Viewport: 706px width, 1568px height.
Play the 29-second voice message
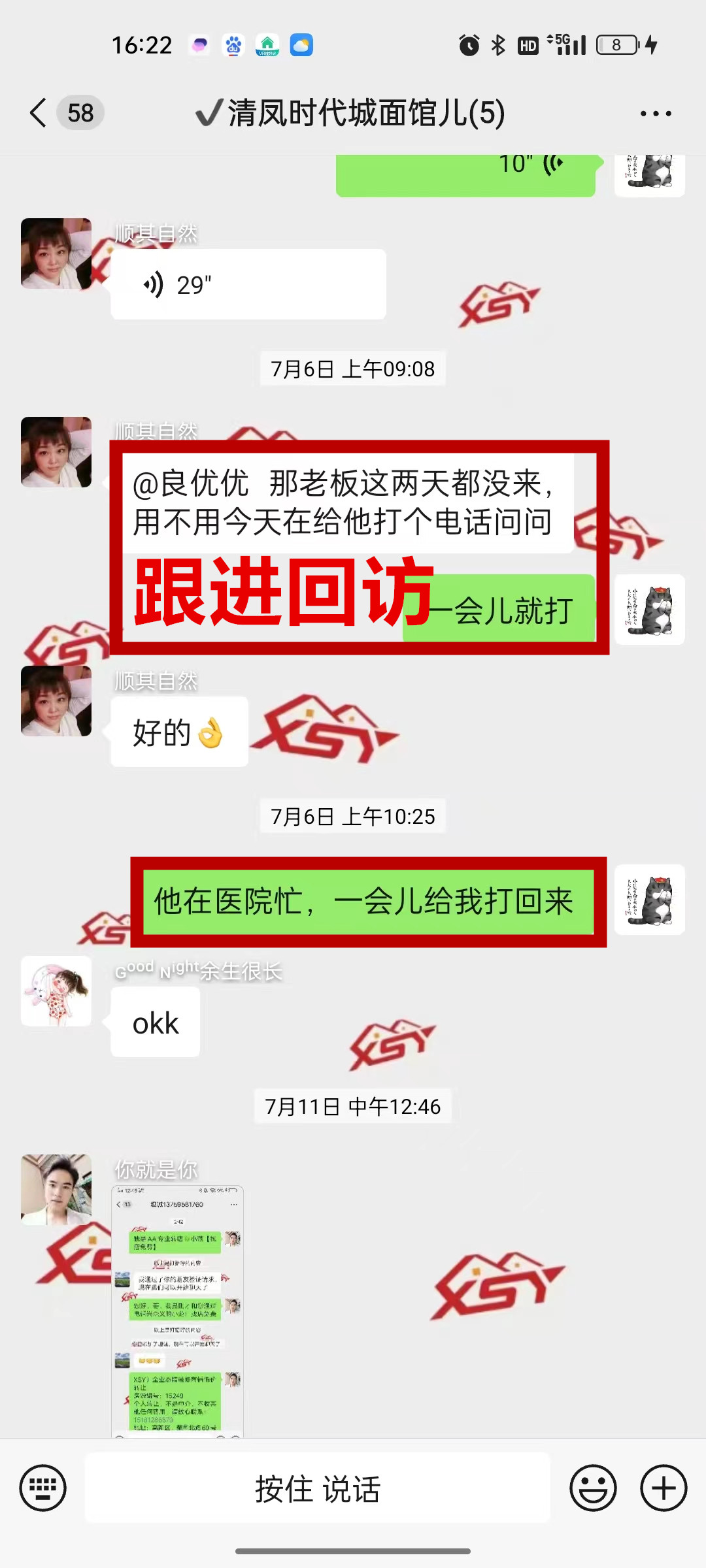coord(248,285)
